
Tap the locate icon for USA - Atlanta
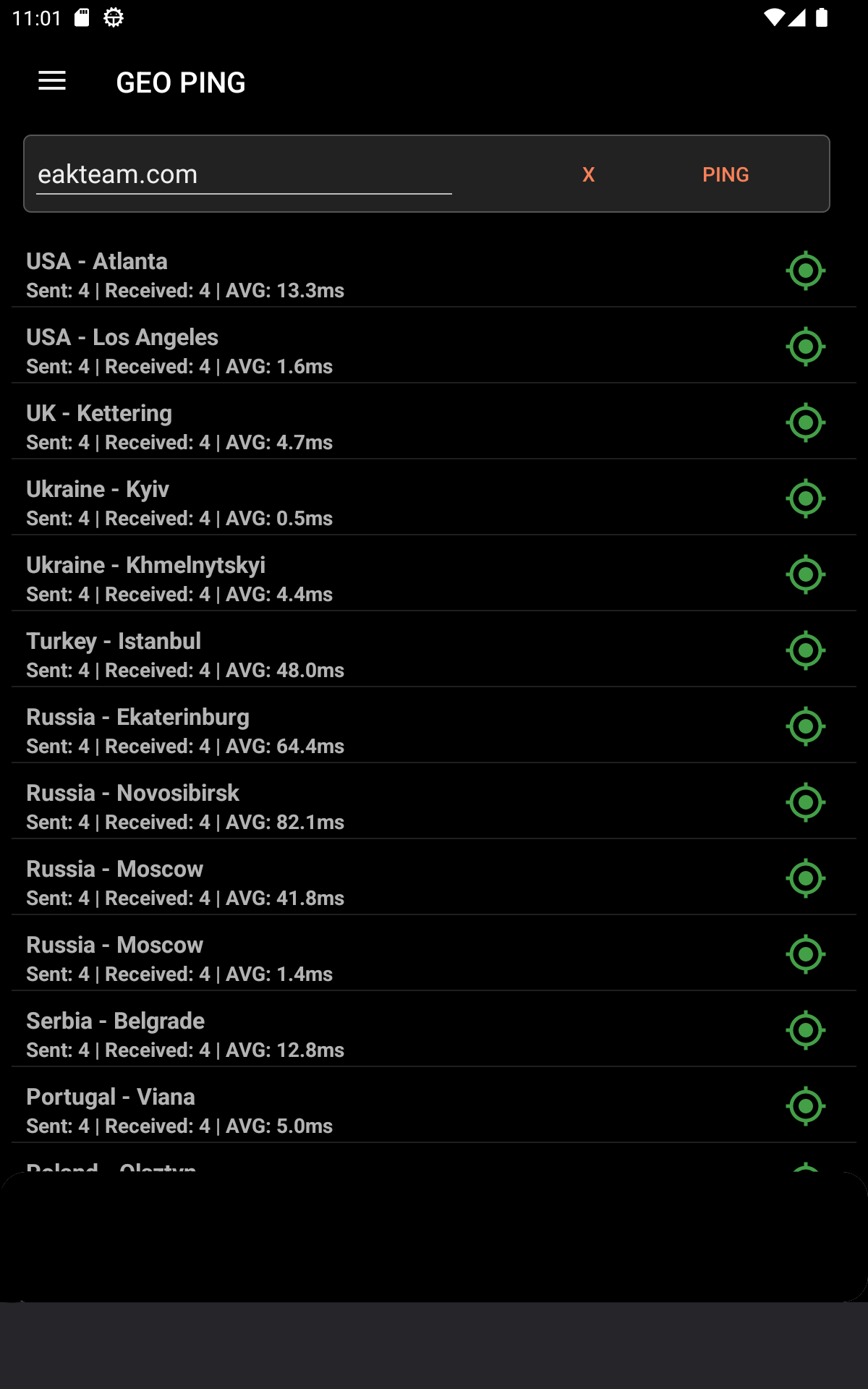pyautogui.click(x=806, y=271)
